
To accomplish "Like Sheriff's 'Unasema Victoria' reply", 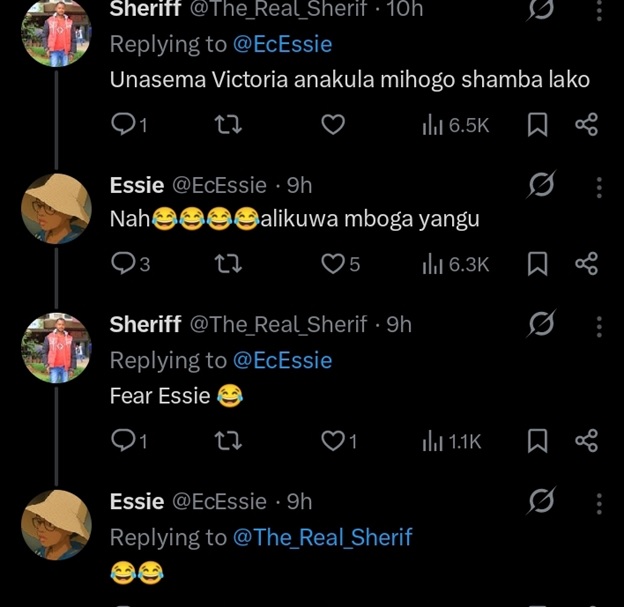I will [x=333, y=125].
